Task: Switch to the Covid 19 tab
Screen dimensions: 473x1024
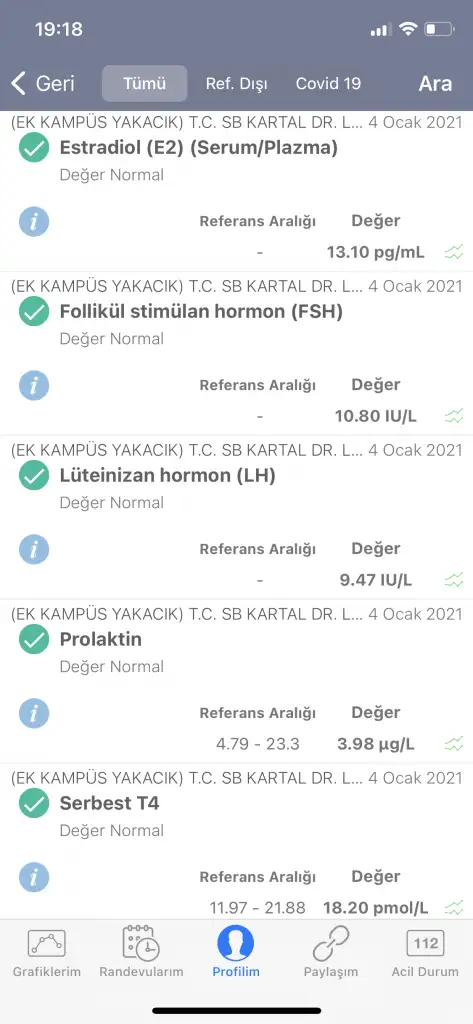Action: click(328, 84)
